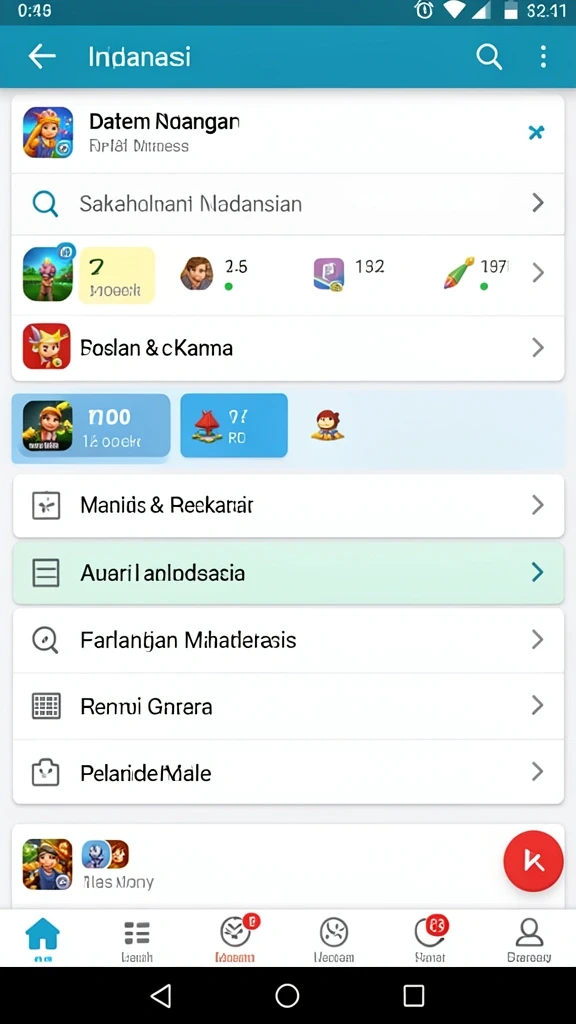Open the overflow menu
576x1024 pixels.
(543, 57)
